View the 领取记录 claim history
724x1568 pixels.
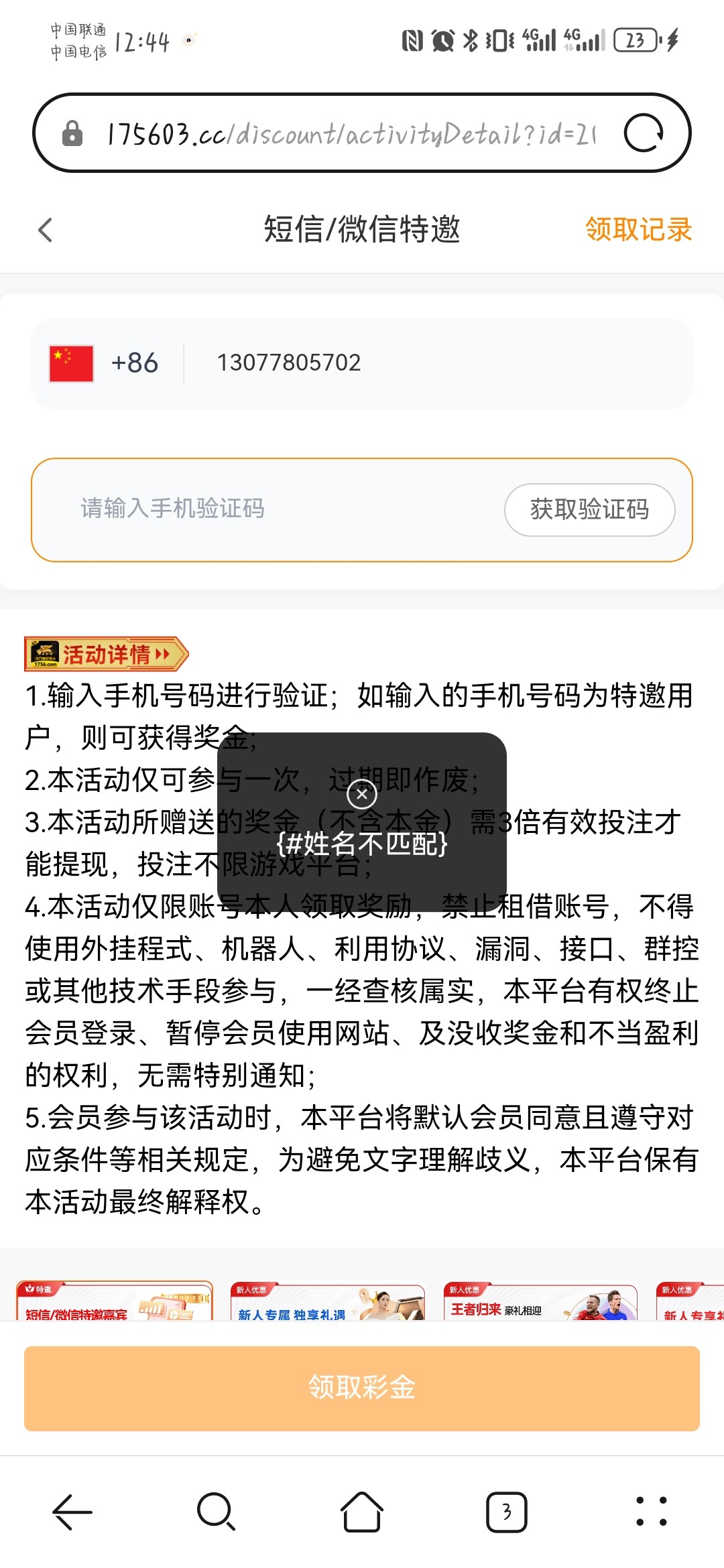coord(638,229)
